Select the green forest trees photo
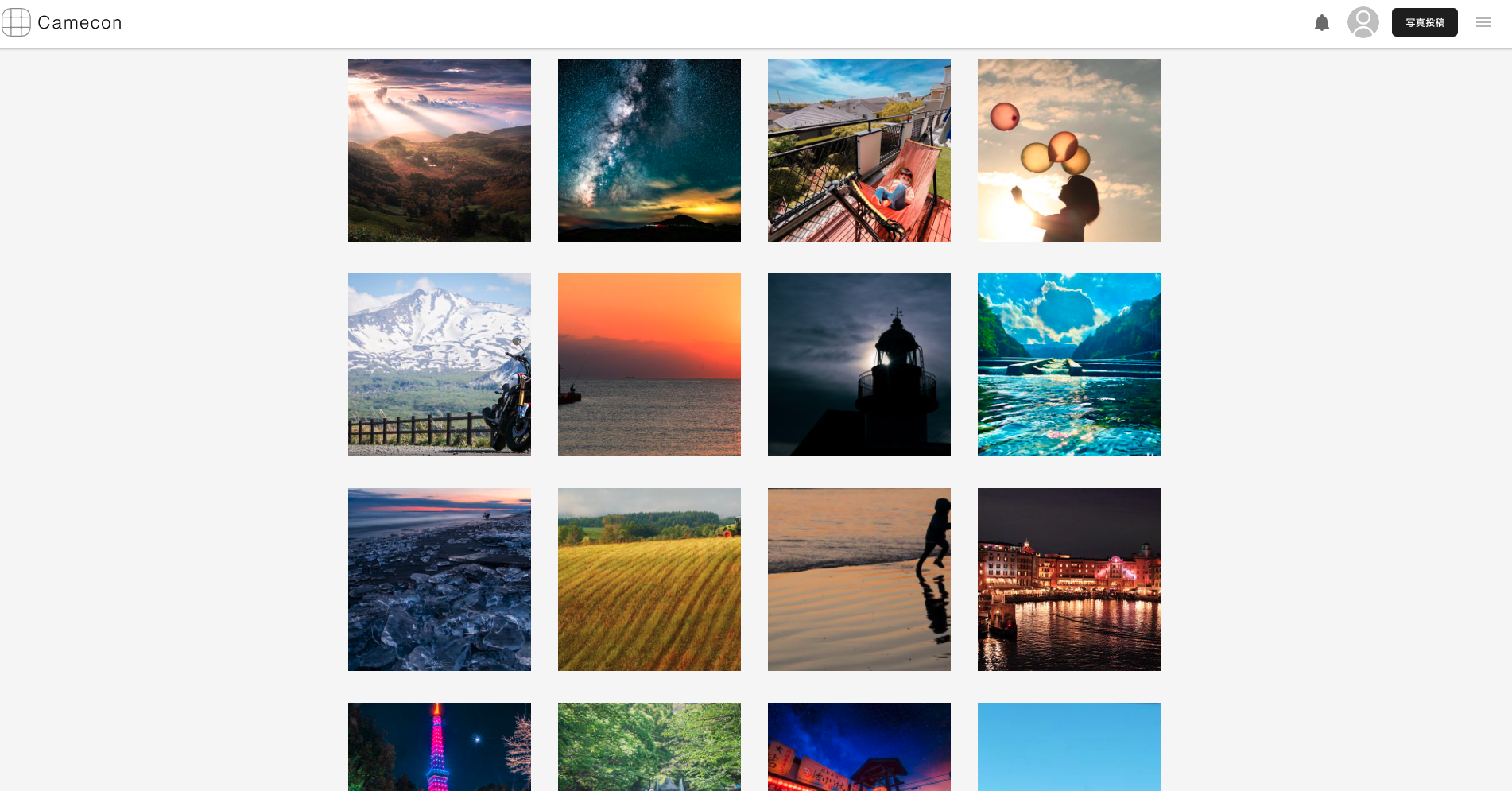This screenshot has width=1512, height=791. tap(649, 746)
